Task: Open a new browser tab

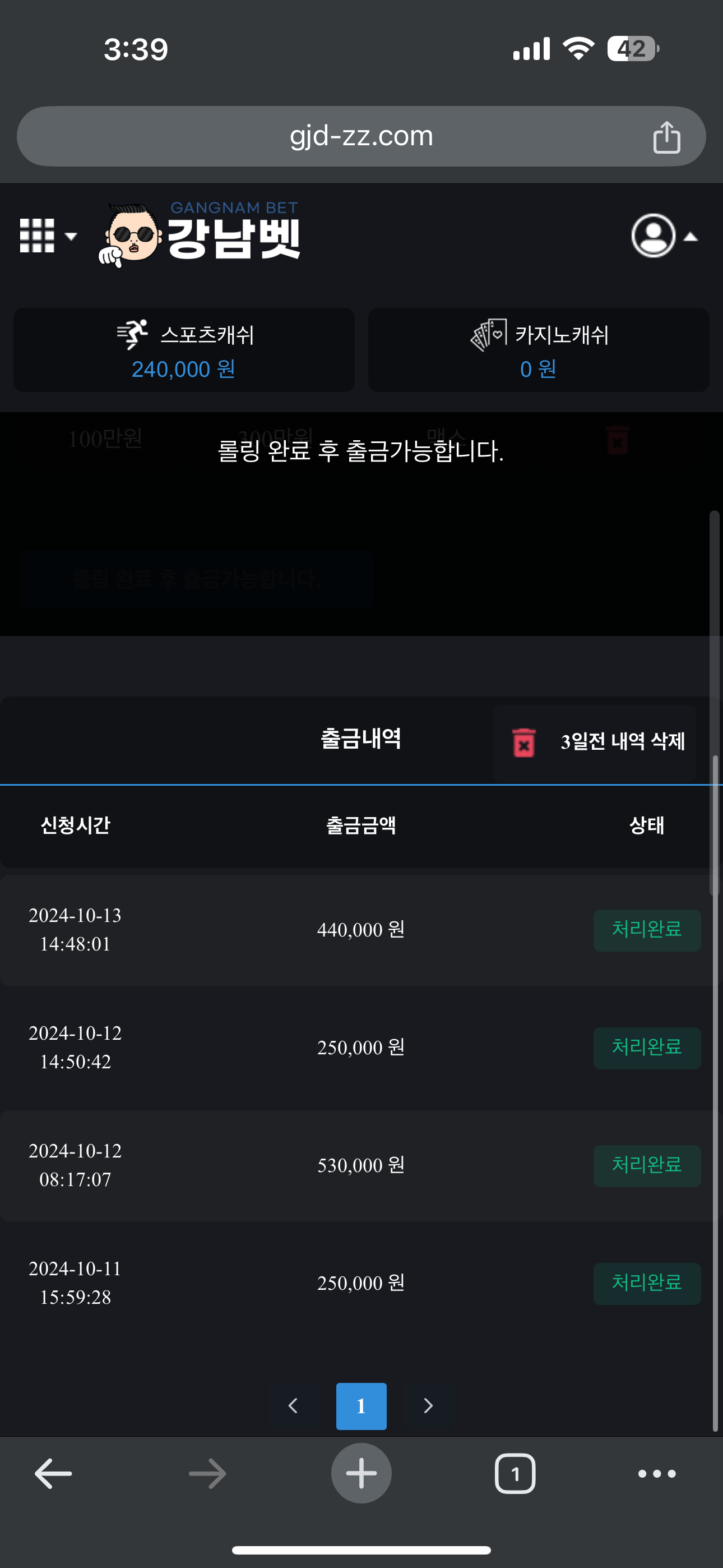Action: 361,1474
